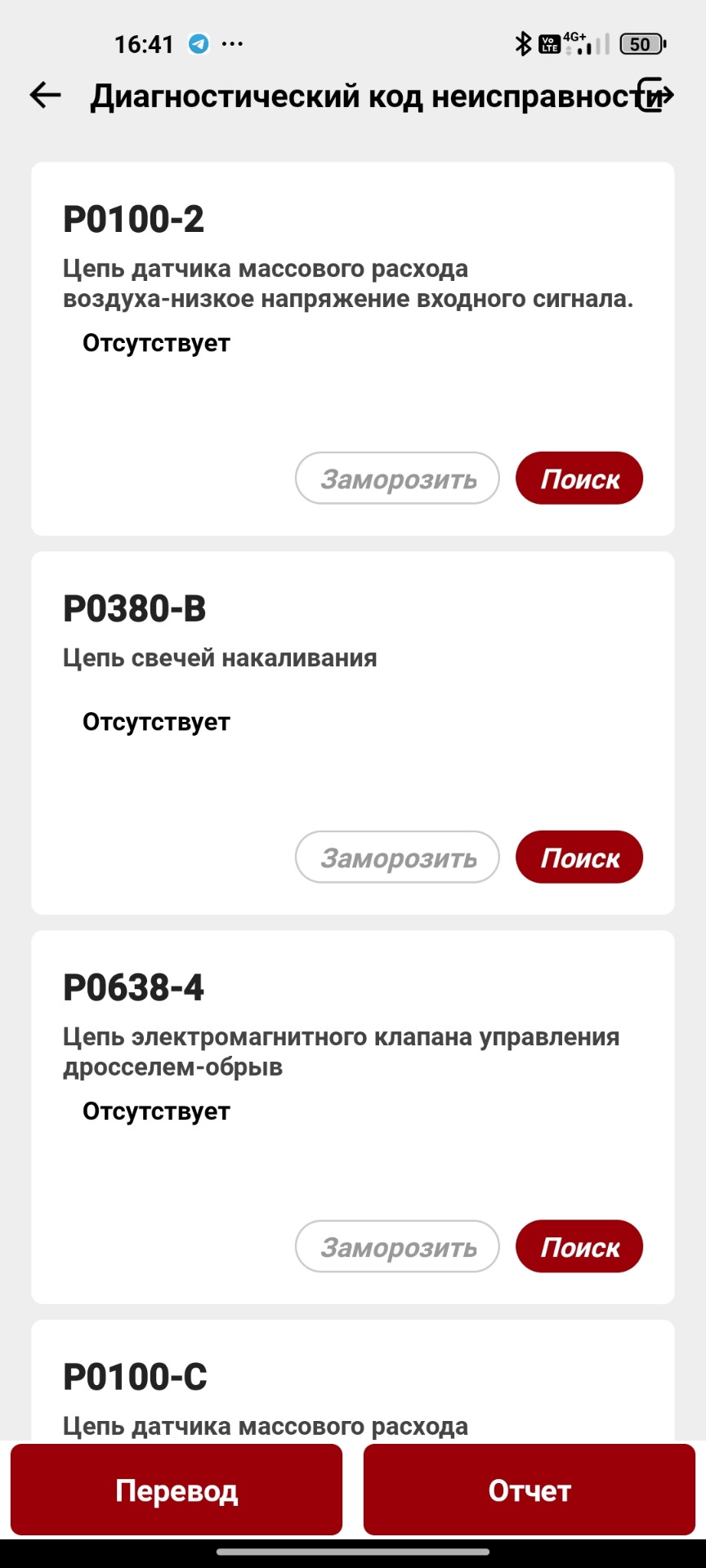
Task: Search for code P0380-B with Поиск
Action: tap(579, 857)
